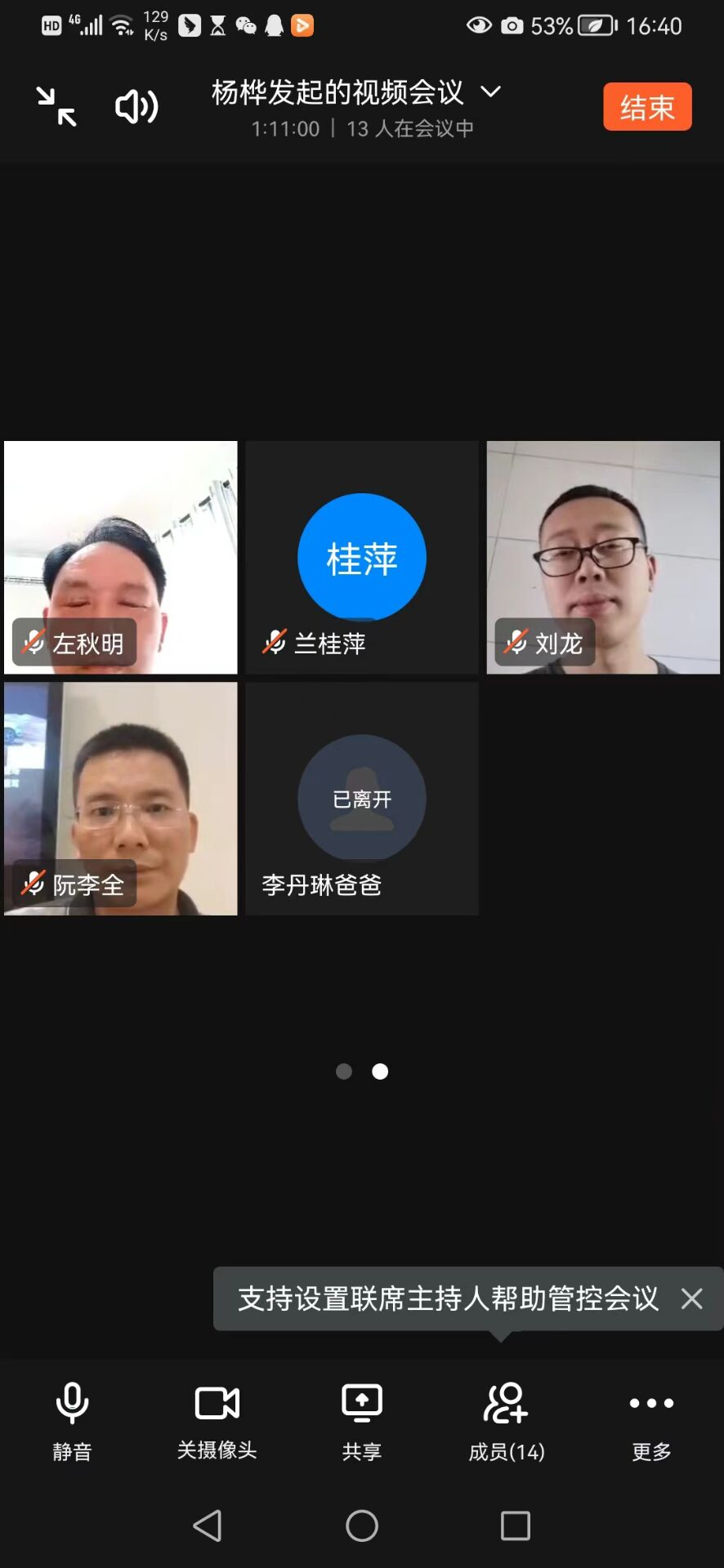The image size is (724, 1568).
Task: Return to the system home screen
Action: coord(362,1526)
